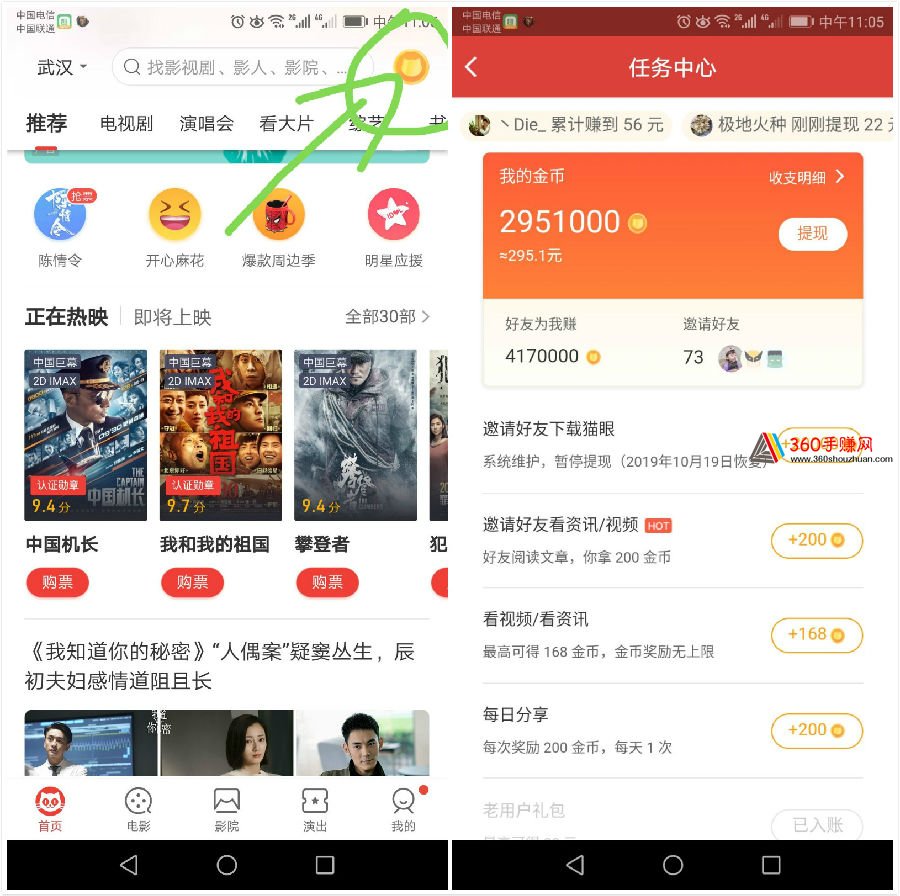
Task: Open the 攀登者 movie poster
Action: tap(355, 435)
